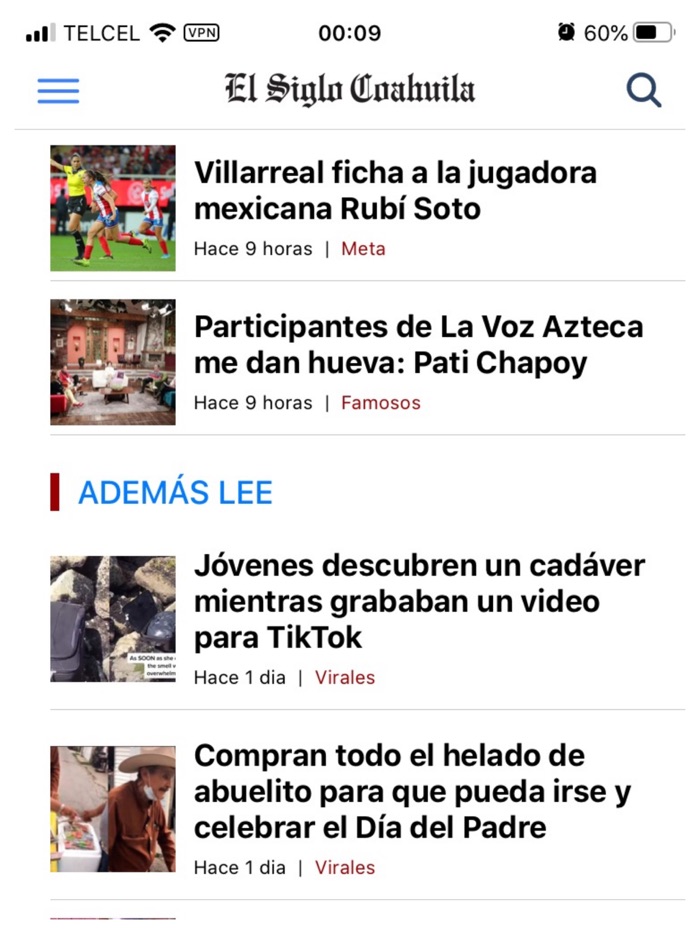Read the cadáver TikTok video story
The height and width of the screenshot is (934, 700).
coord(419,601)
